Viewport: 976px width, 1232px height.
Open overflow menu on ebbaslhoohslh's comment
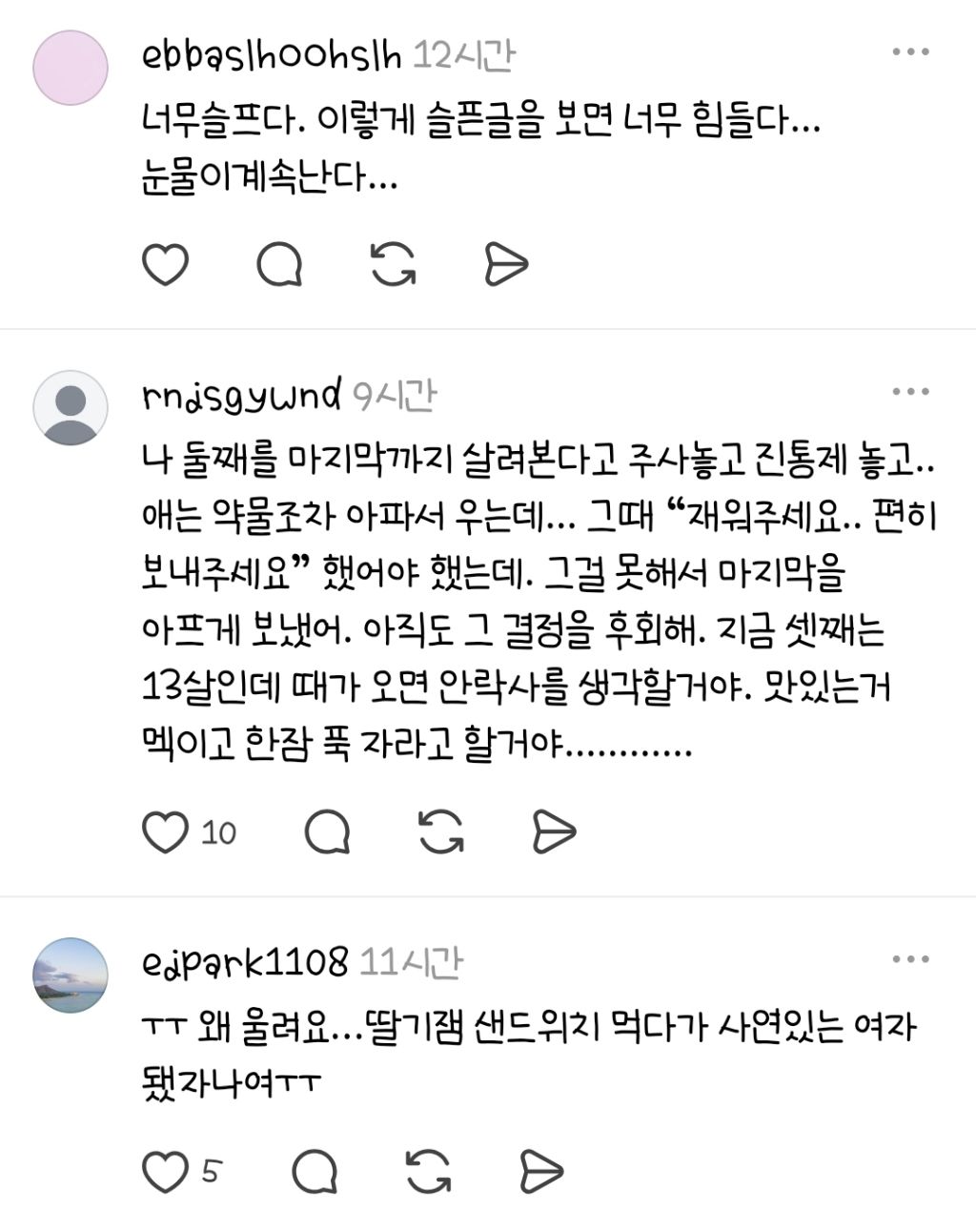click(x=910, y=52)
